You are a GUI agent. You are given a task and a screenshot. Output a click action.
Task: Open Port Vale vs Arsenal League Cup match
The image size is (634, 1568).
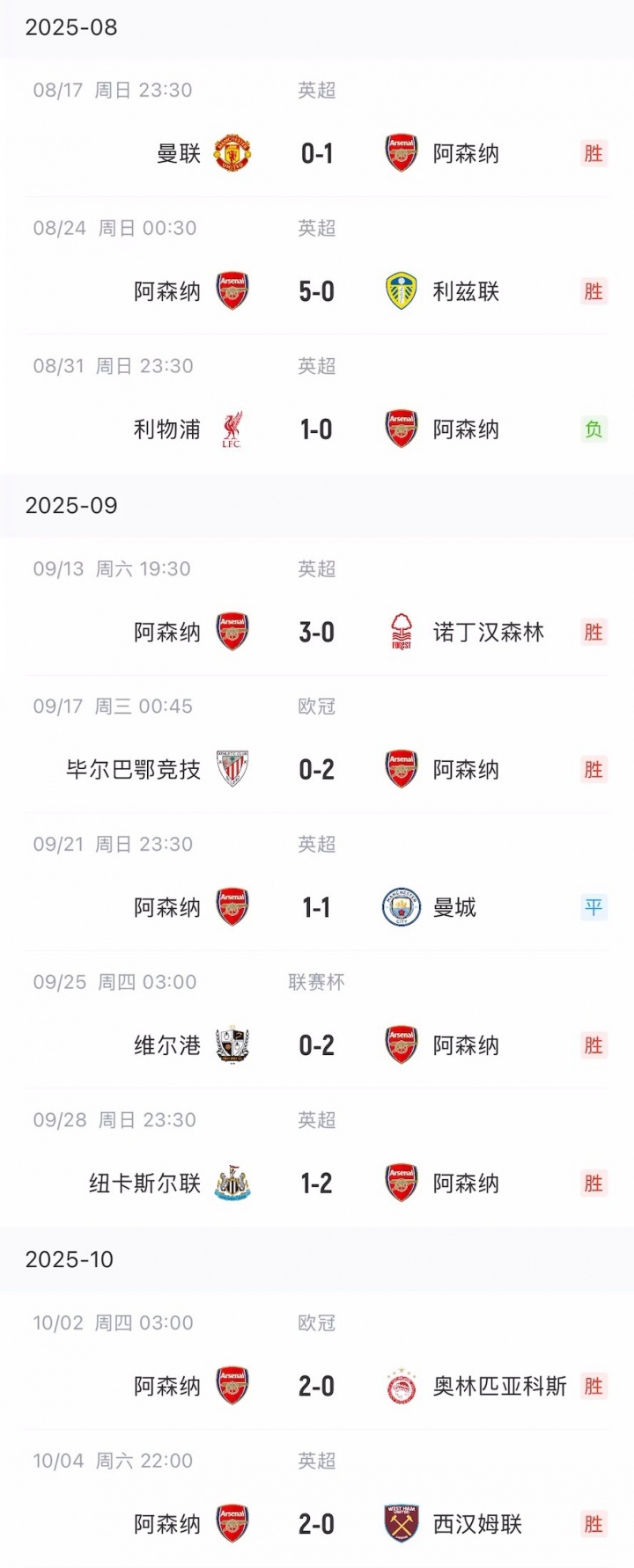317,1045
